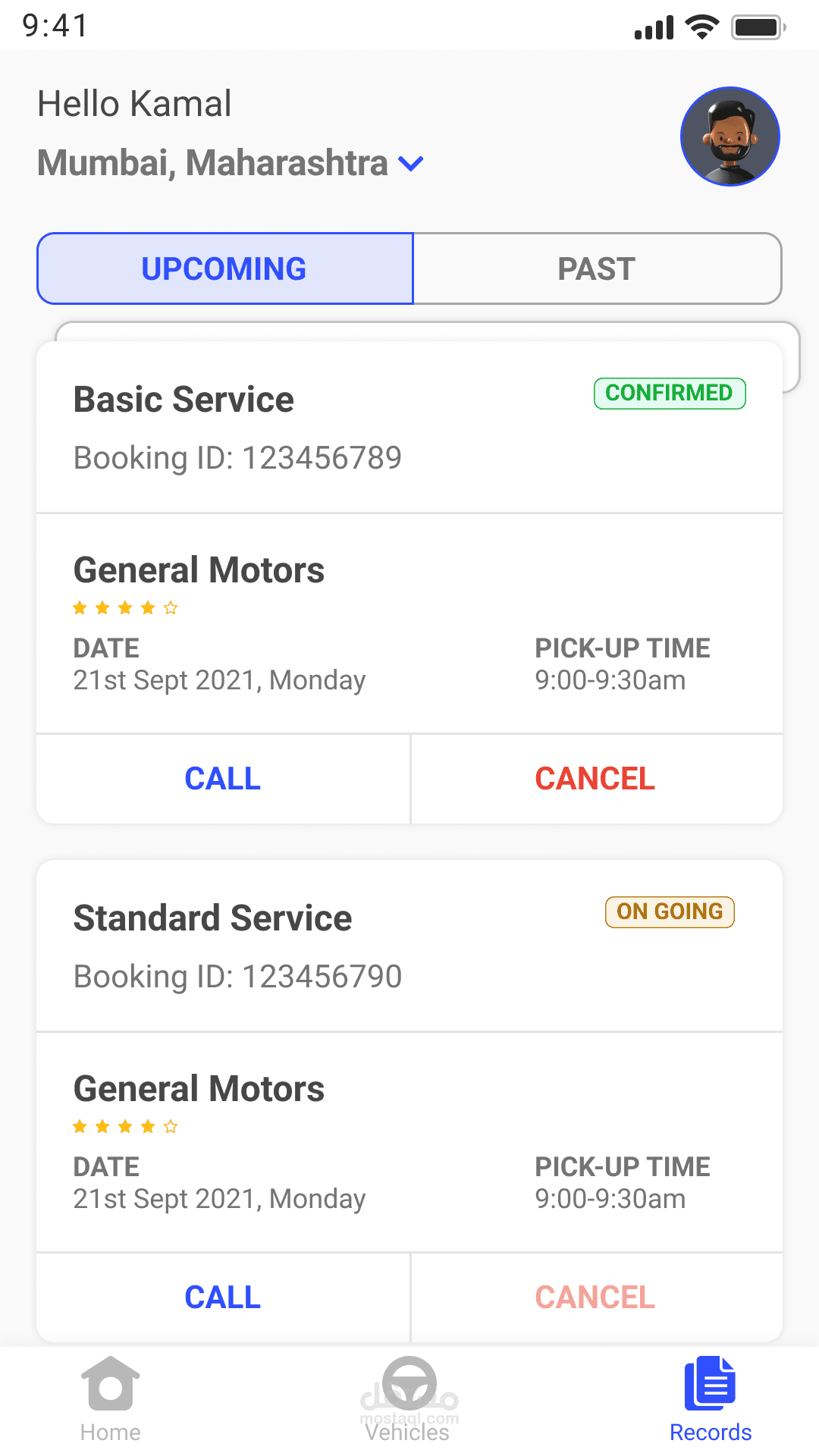Call about the Standard Service booking
Viewport: 819px width, 1456px height.
pos(223,1298)
